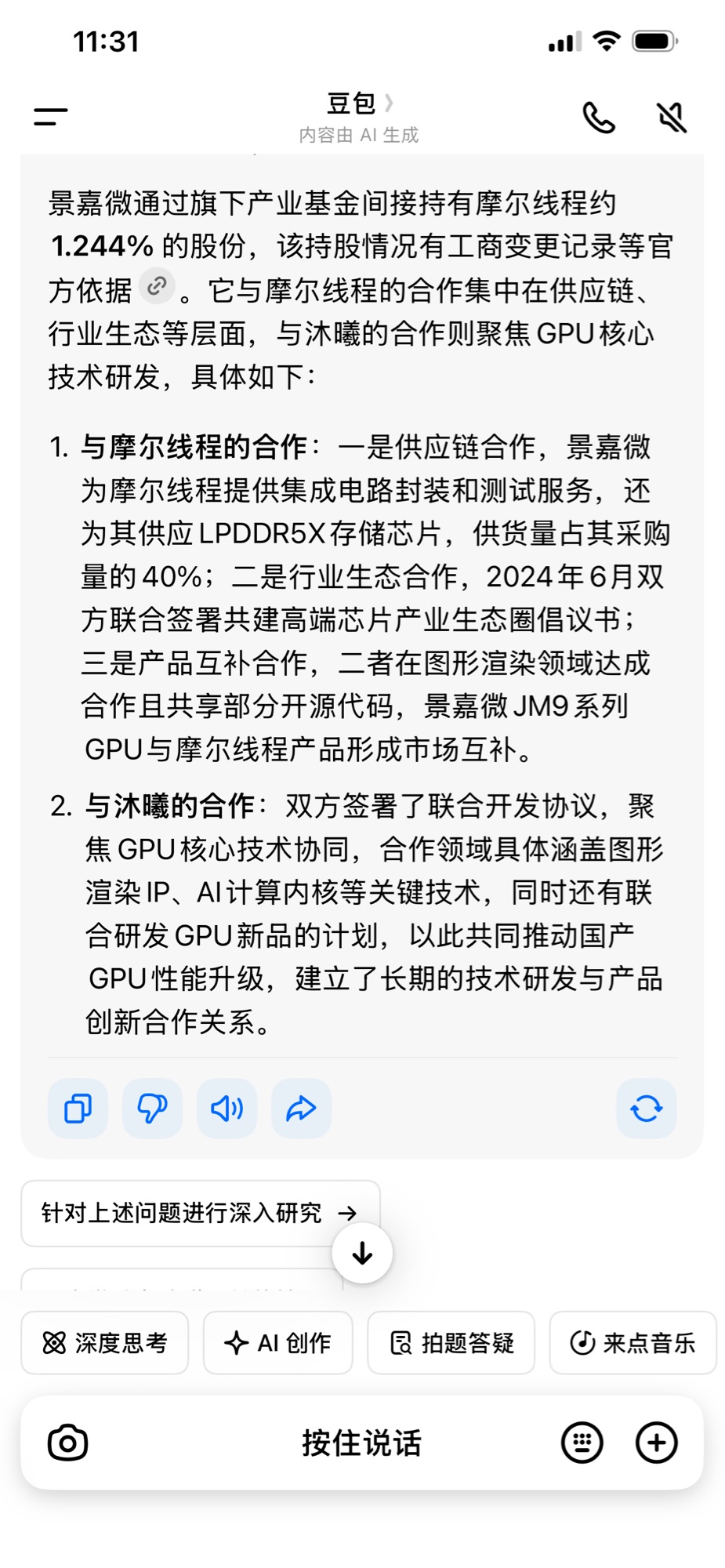Screen dimensions: 725x1568
Task: Copy the AI response text
Action: coord(78,1109)
